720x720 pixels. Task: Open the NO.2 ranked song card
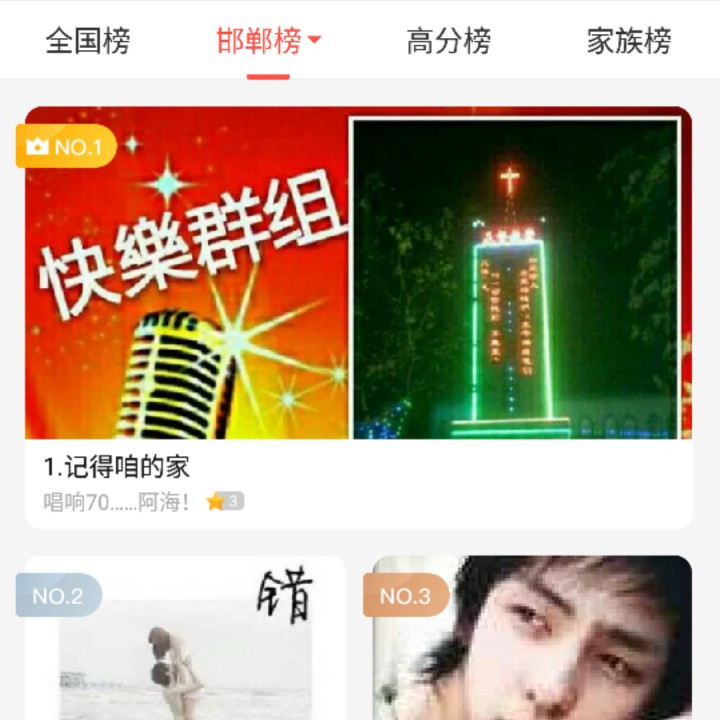click(185, 640)
